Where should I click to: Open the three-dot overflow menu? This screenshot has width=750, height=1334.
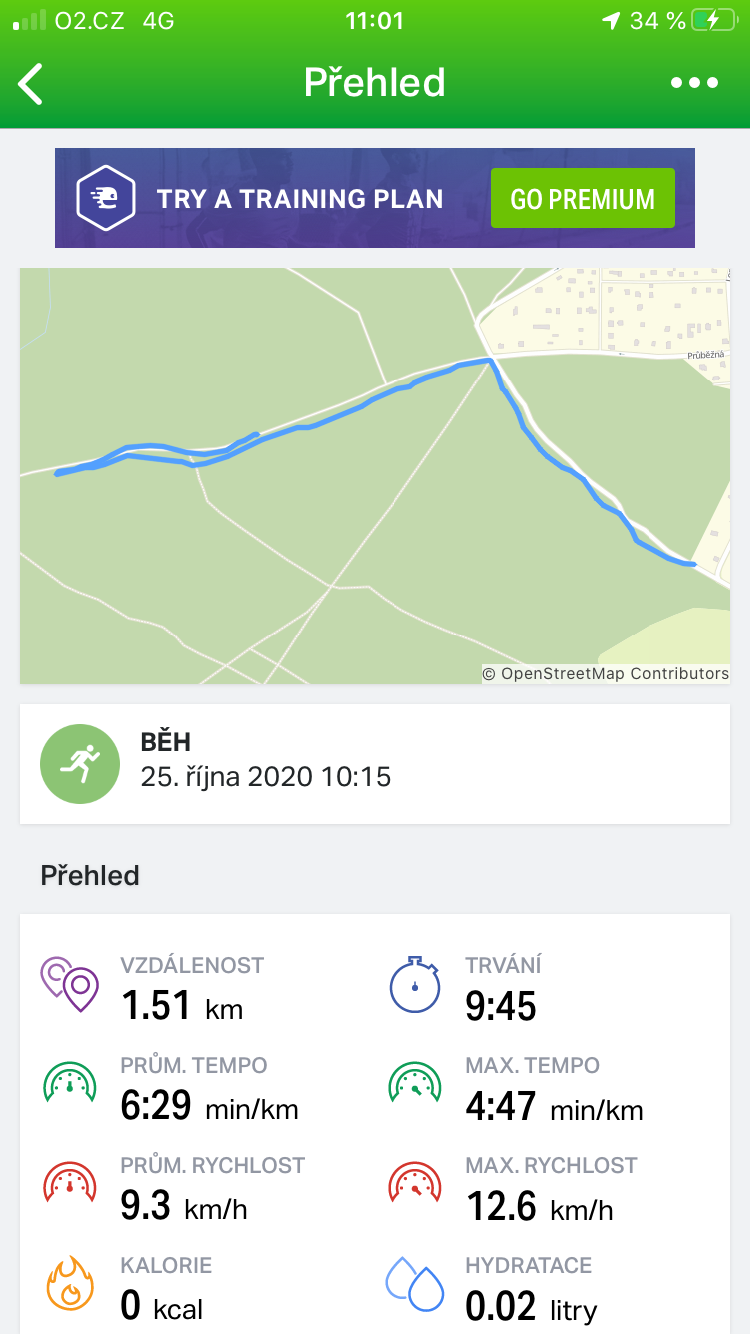point(694,83)
